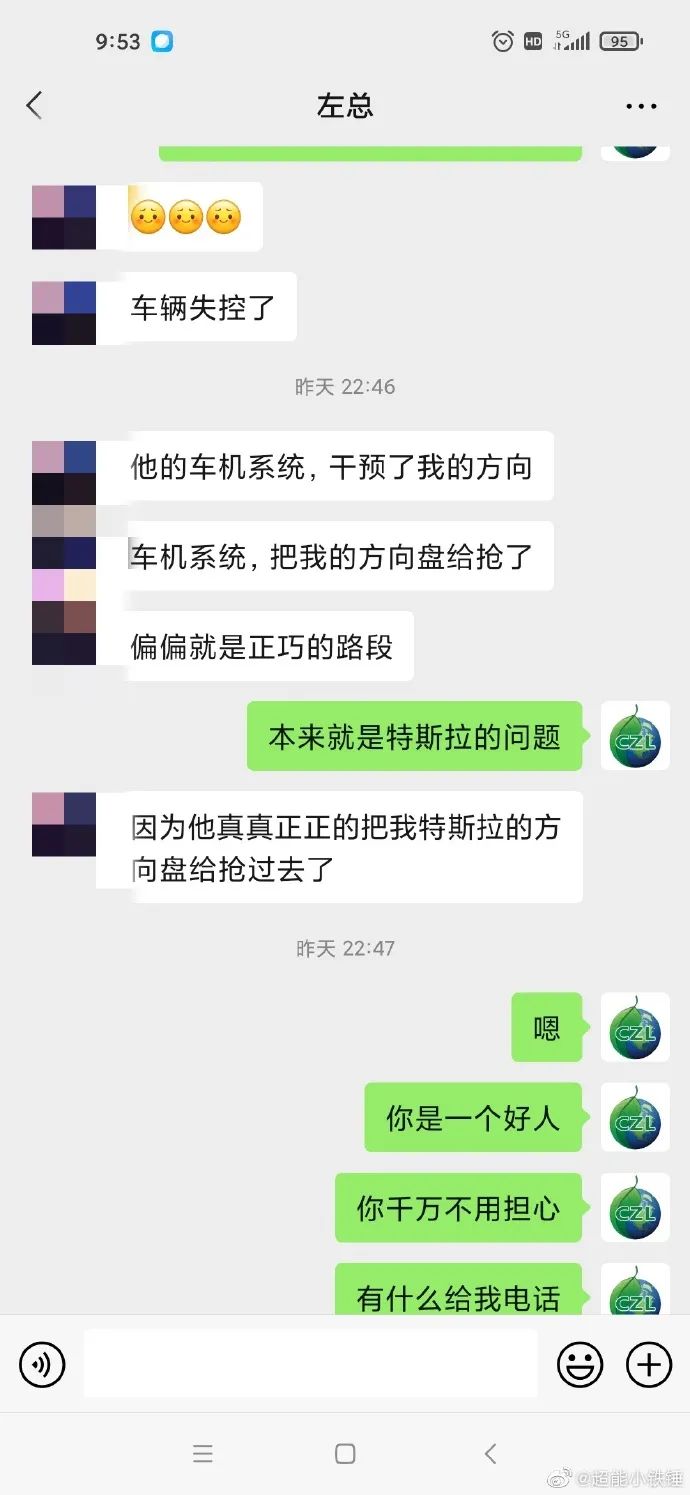Focus the message text field

coord(310,1364)
